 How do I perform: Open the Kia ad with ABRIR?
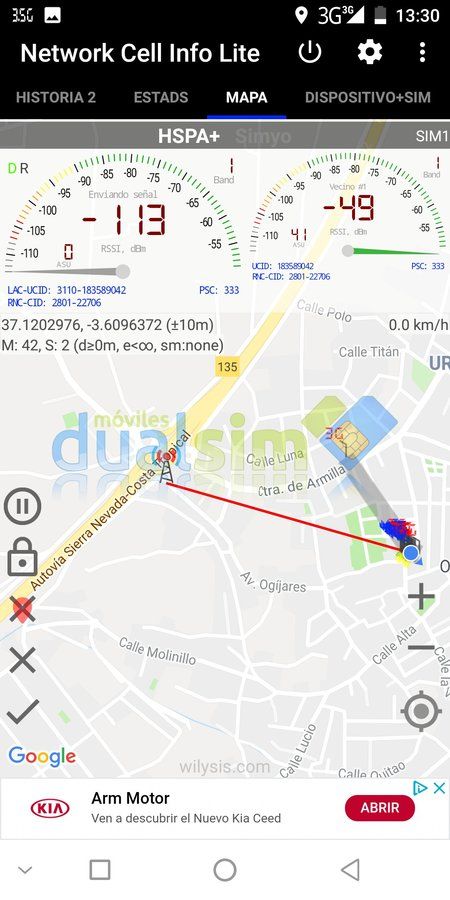coord(379,808)
